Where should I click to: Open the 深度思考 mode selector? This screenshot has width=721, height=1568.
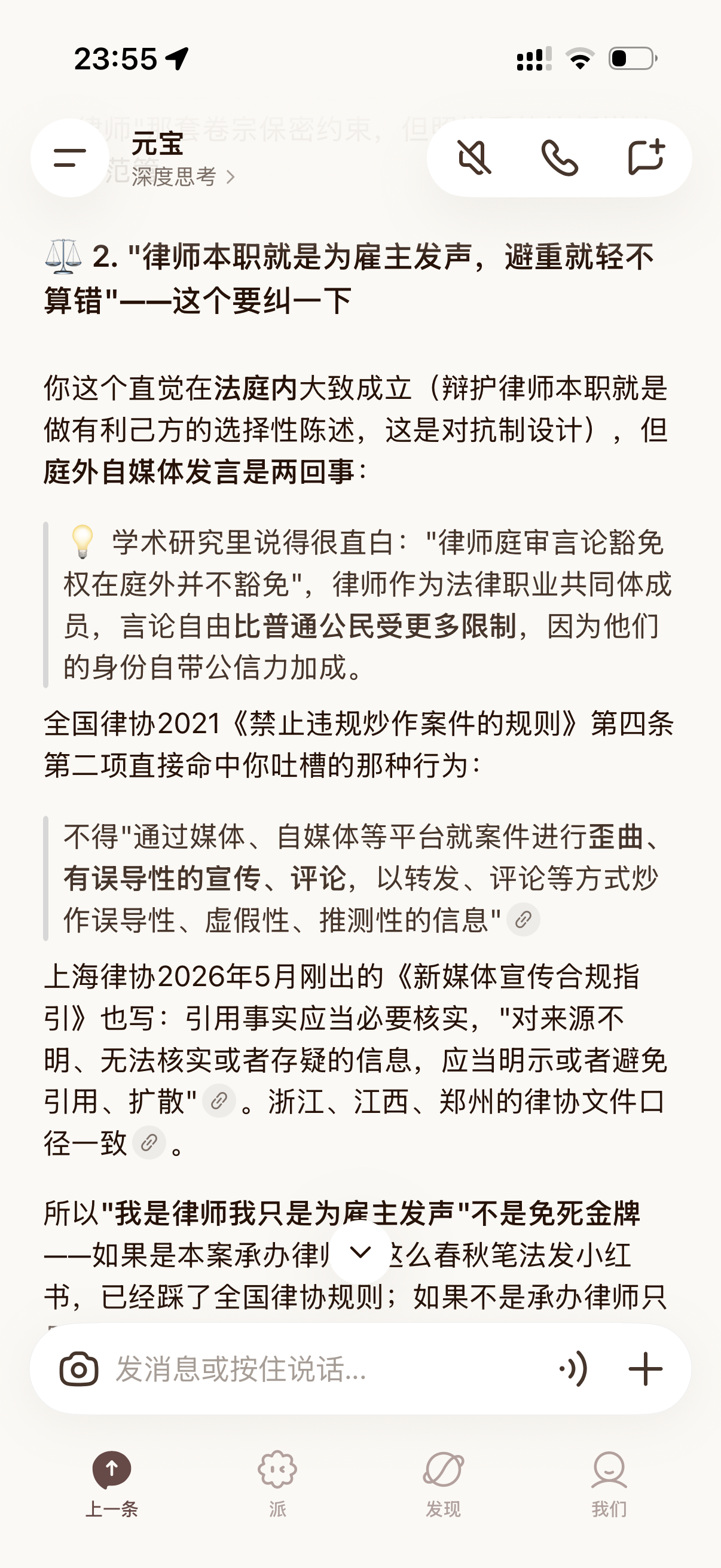tap(183, 177)
